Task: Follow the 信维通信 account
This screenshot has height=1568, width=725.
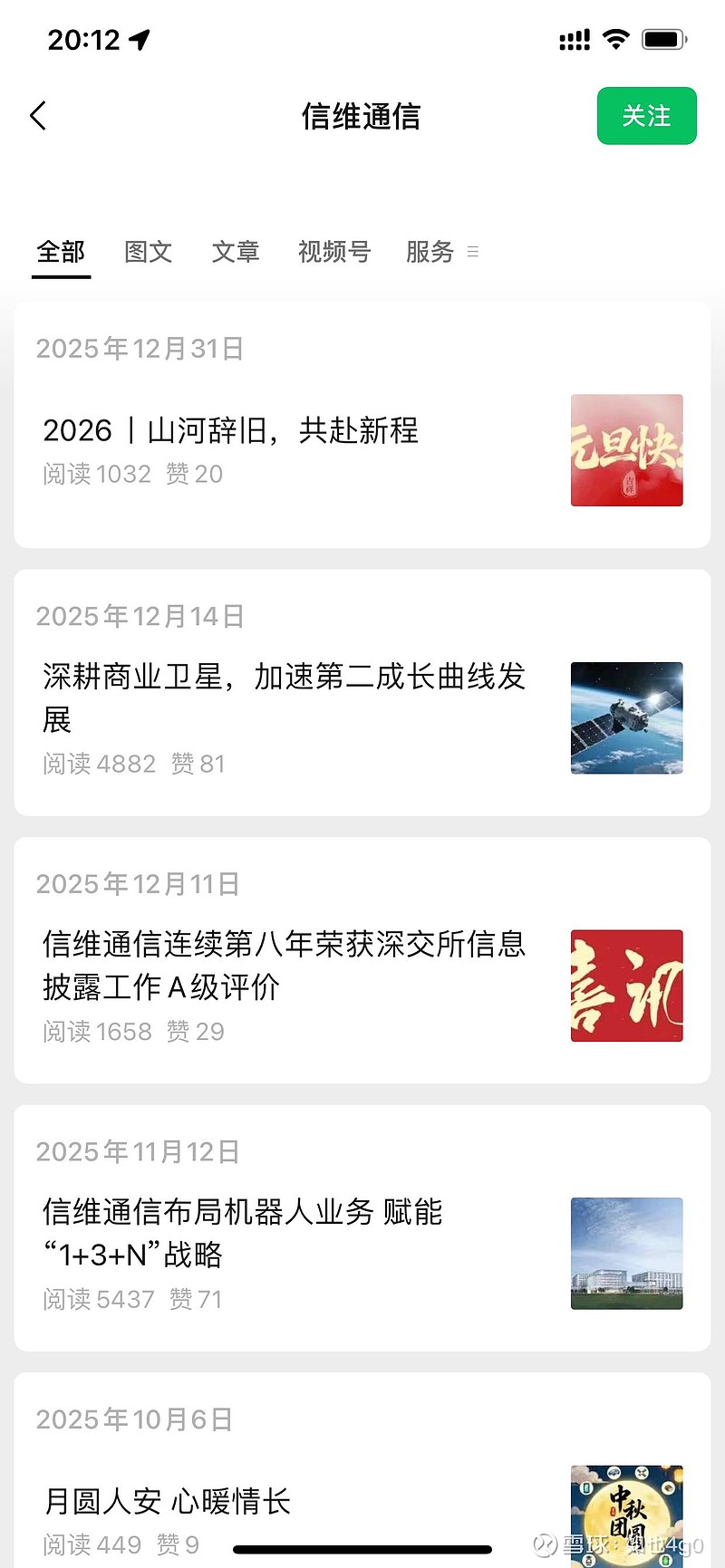Action: 646,116
